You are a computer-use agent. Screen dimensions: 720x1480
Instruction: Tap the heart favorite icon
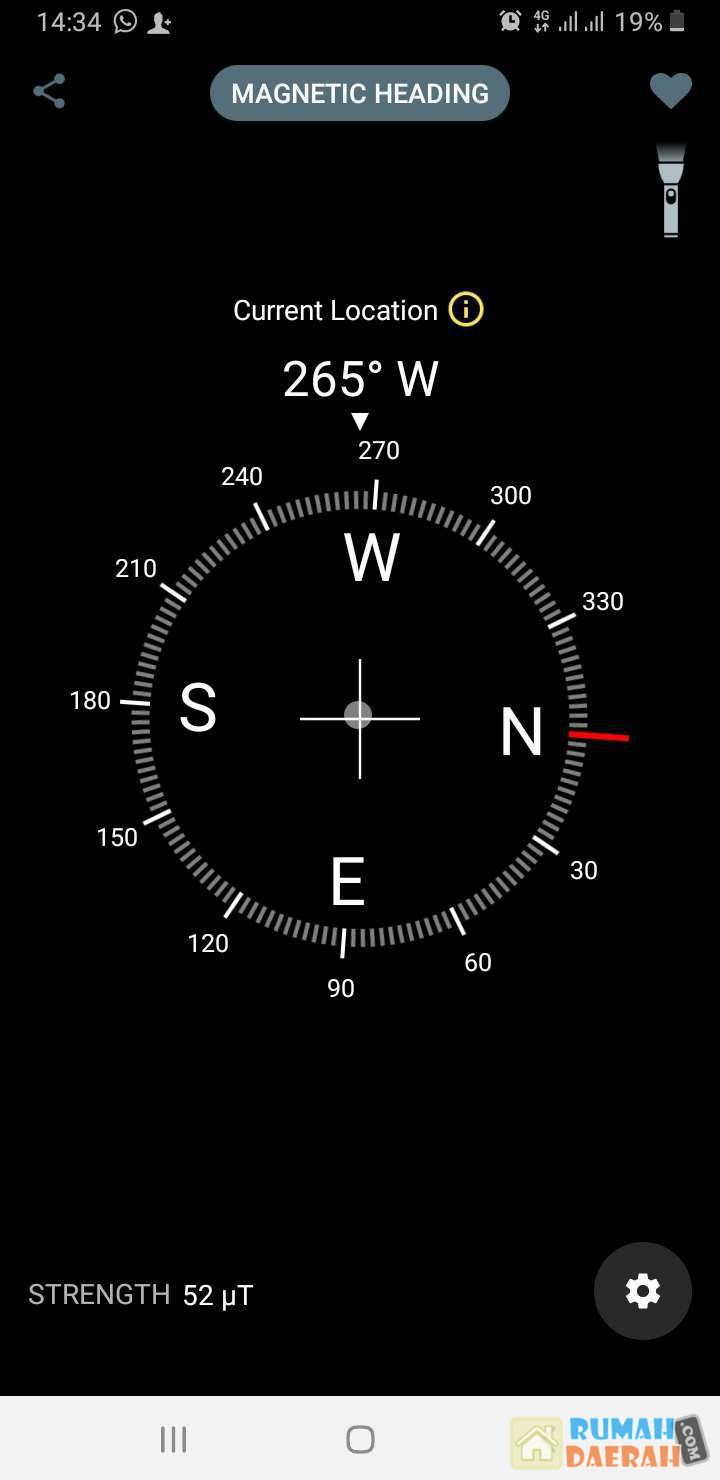(x=670, y=92)
